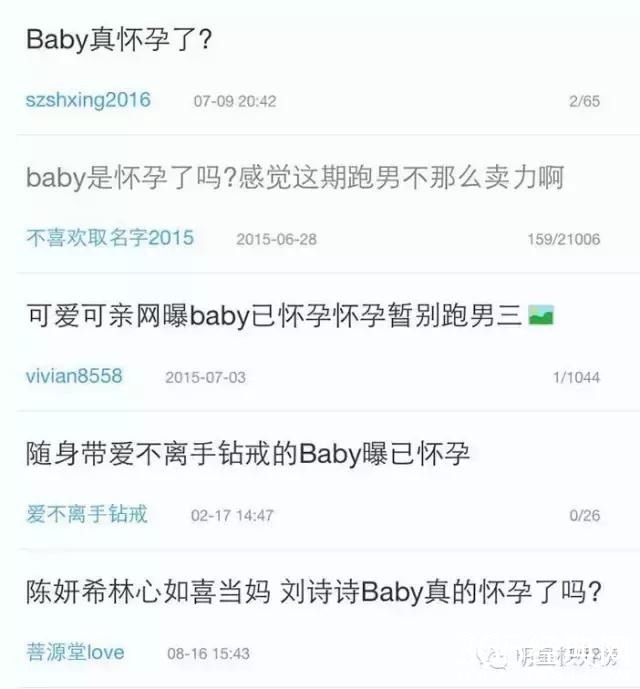Screen dimensions: 640x689
Task: Open thread 陈妍希林心如喜当妈 刘诗诗Baby
Action: (x=313, y=591)
